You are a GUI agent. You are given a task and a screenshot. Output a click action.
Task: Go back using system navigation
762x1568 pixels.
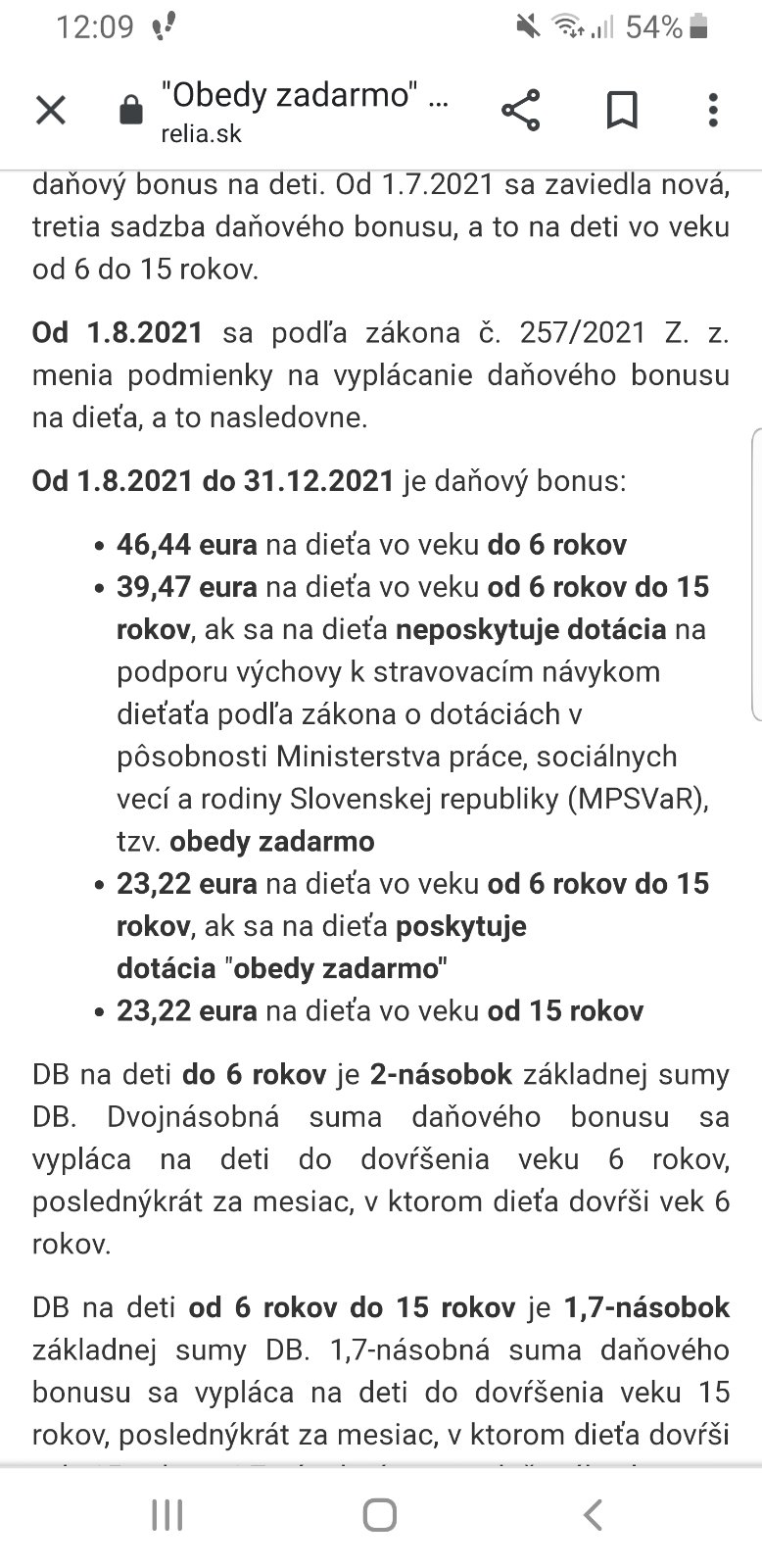[x=593, y=1514]
